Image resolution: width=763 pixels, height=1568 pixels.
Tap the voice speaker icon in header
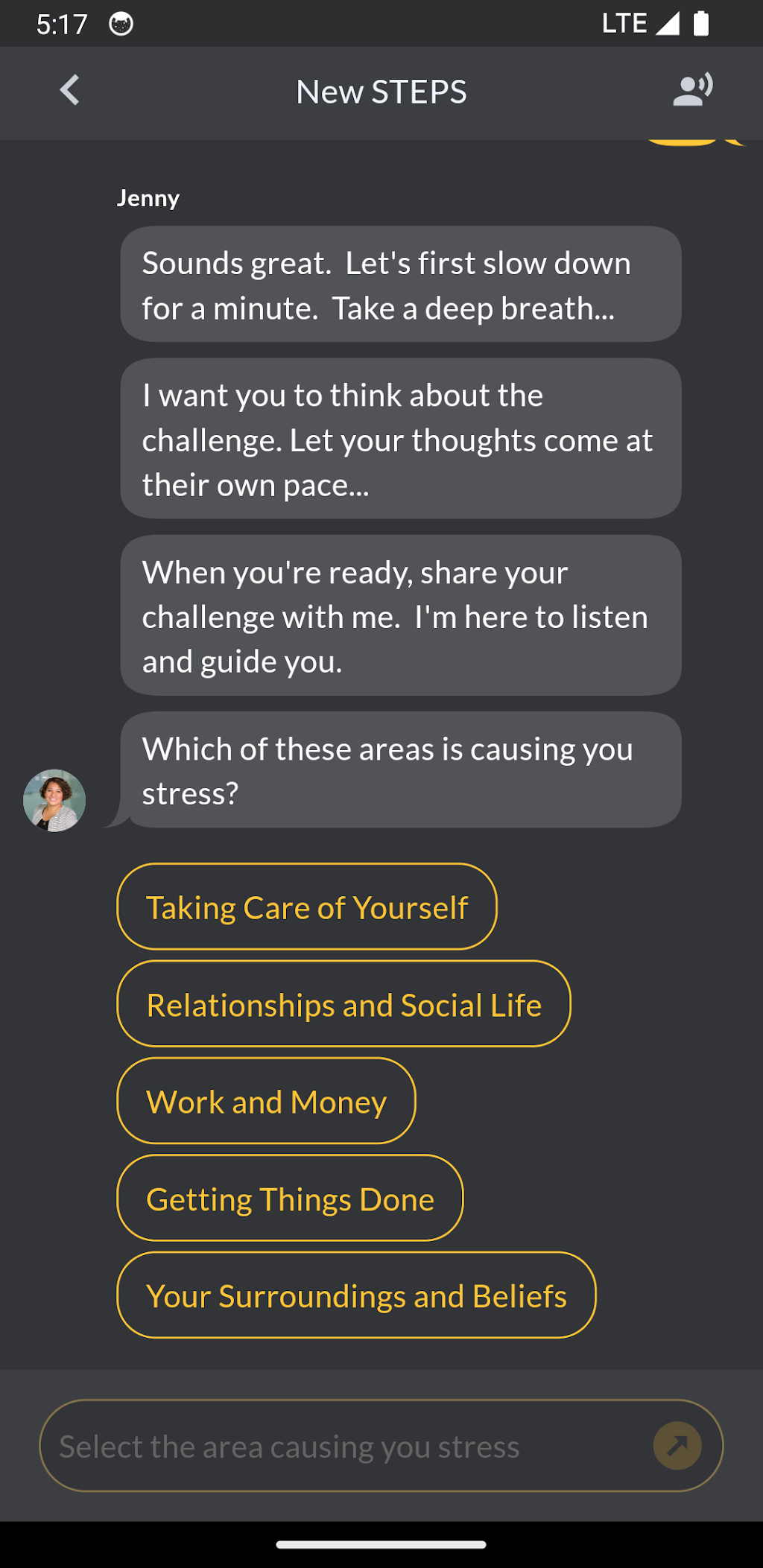pyautogui.click(x=692, y=90)
